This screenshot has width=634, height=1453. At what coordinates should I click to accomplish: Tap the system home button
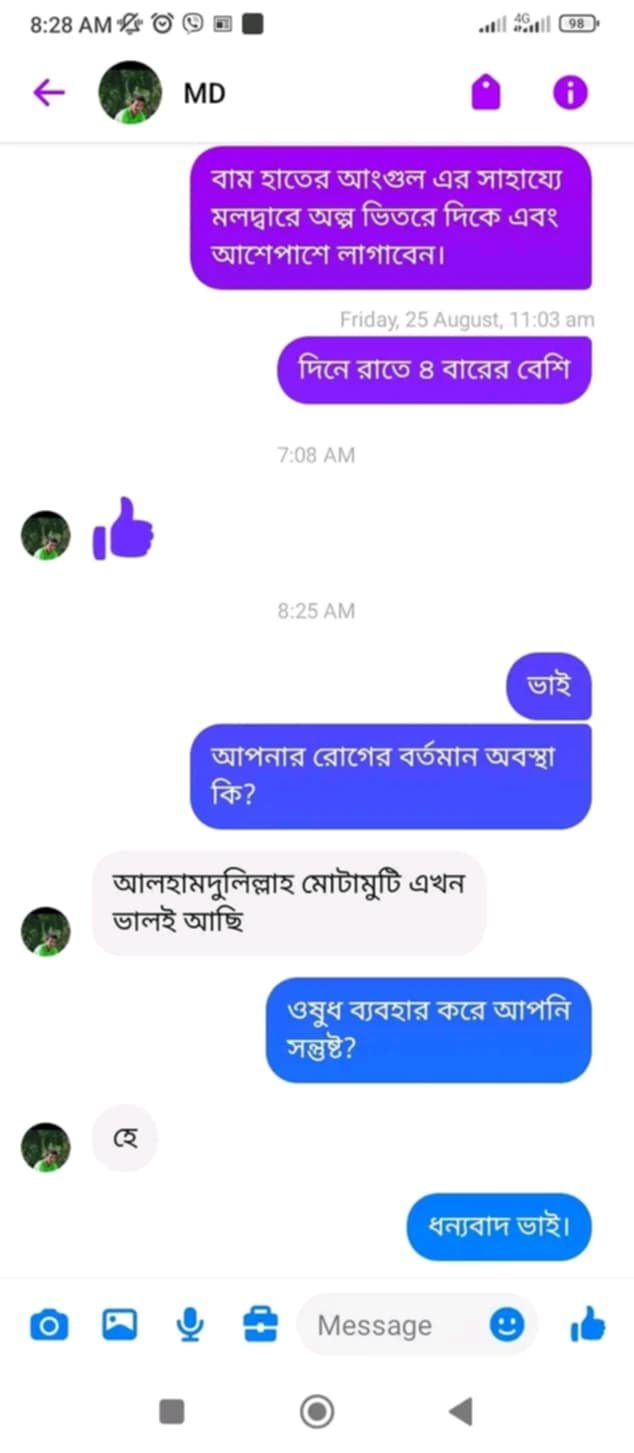click(317, 1411)
